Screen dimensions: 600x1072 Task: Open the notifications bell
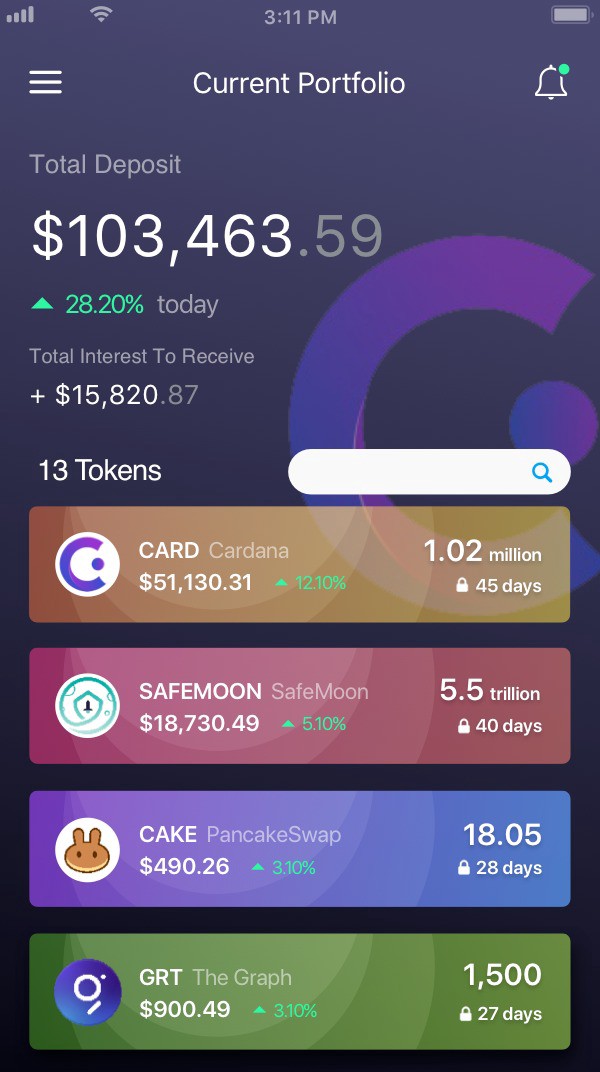coord(551,83)
